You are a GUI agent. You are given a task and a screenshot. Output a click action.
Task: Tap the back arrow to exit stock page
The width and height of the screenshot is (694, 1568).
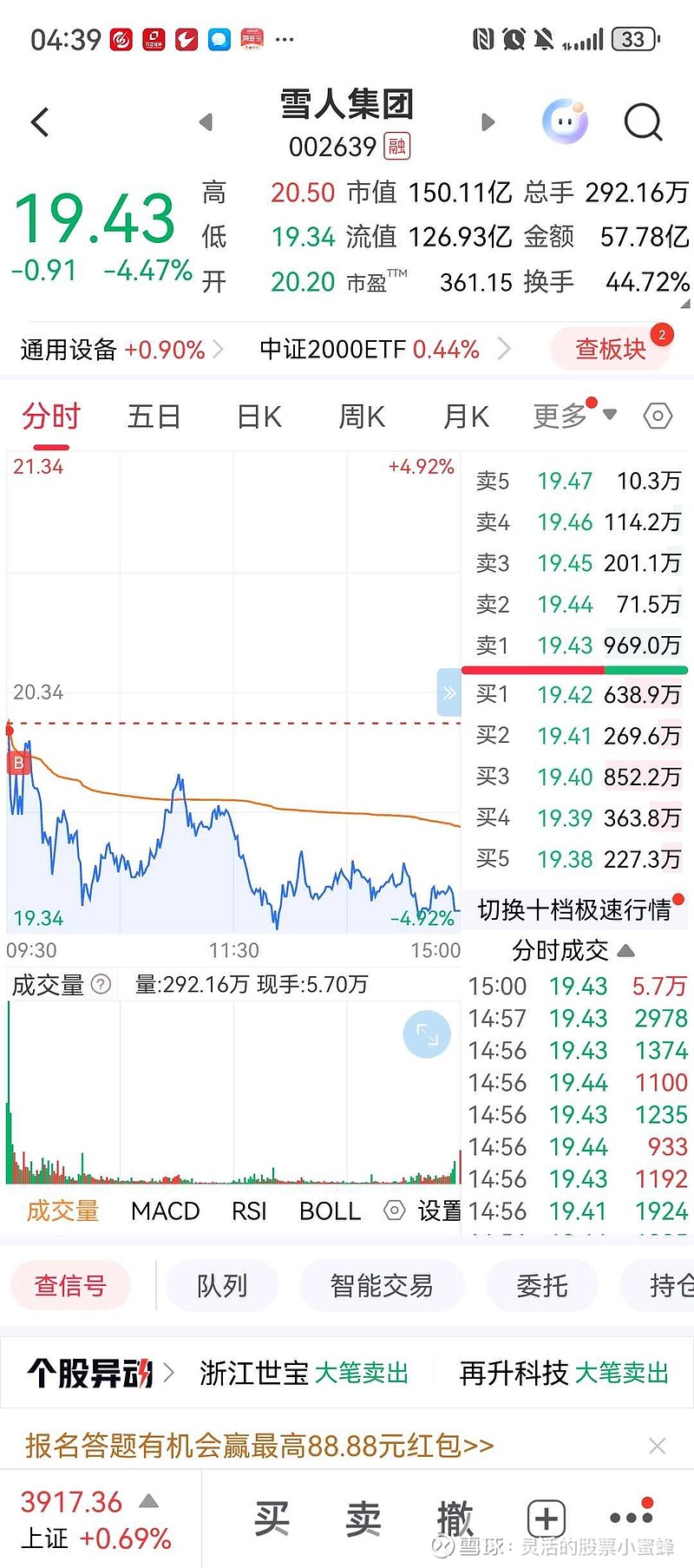click(38, 121)
